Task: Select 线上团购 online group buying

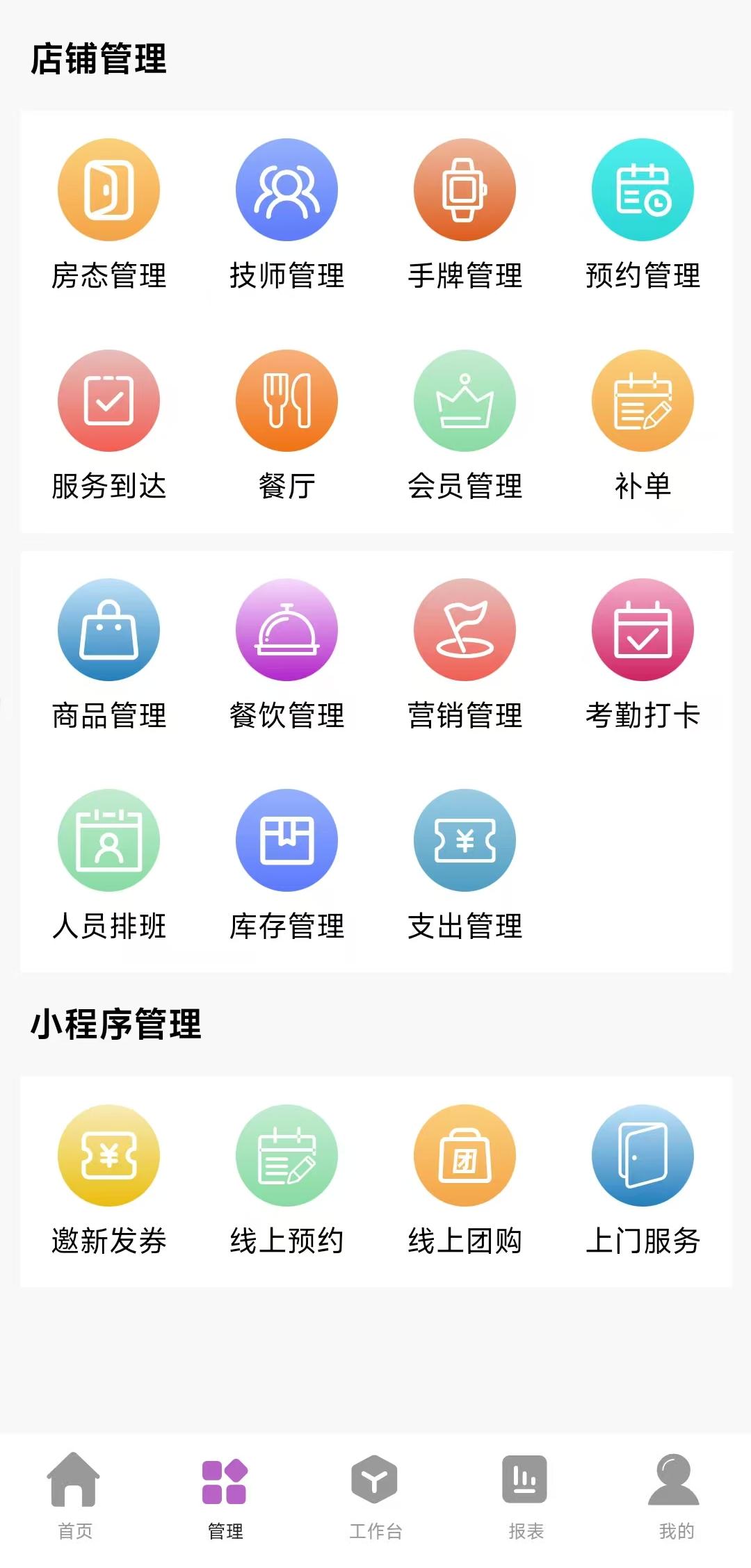Action: (465, 1156)
